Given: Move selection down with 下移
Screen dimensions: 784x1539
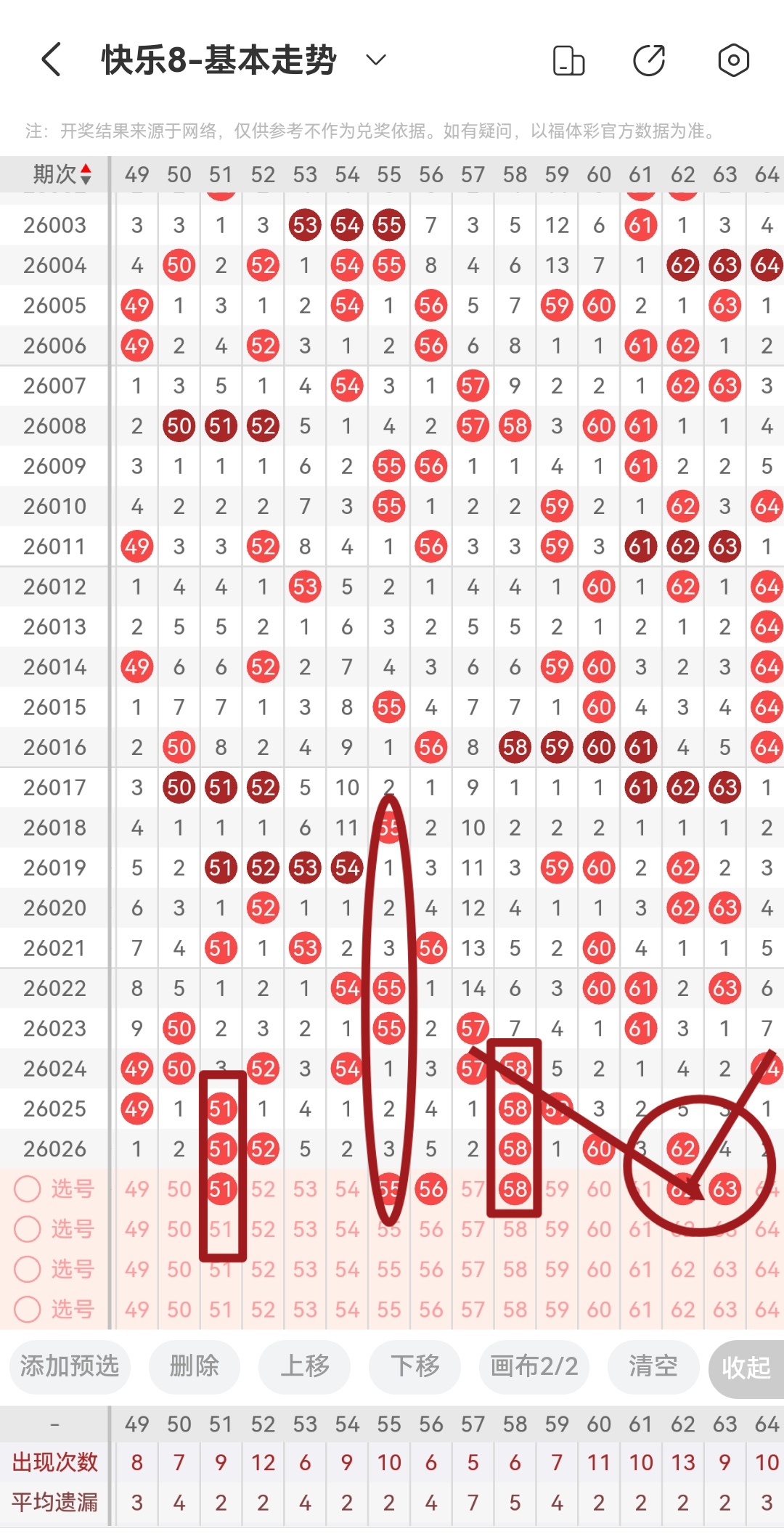Looking at the screenshot, I should pos(415,1366).
